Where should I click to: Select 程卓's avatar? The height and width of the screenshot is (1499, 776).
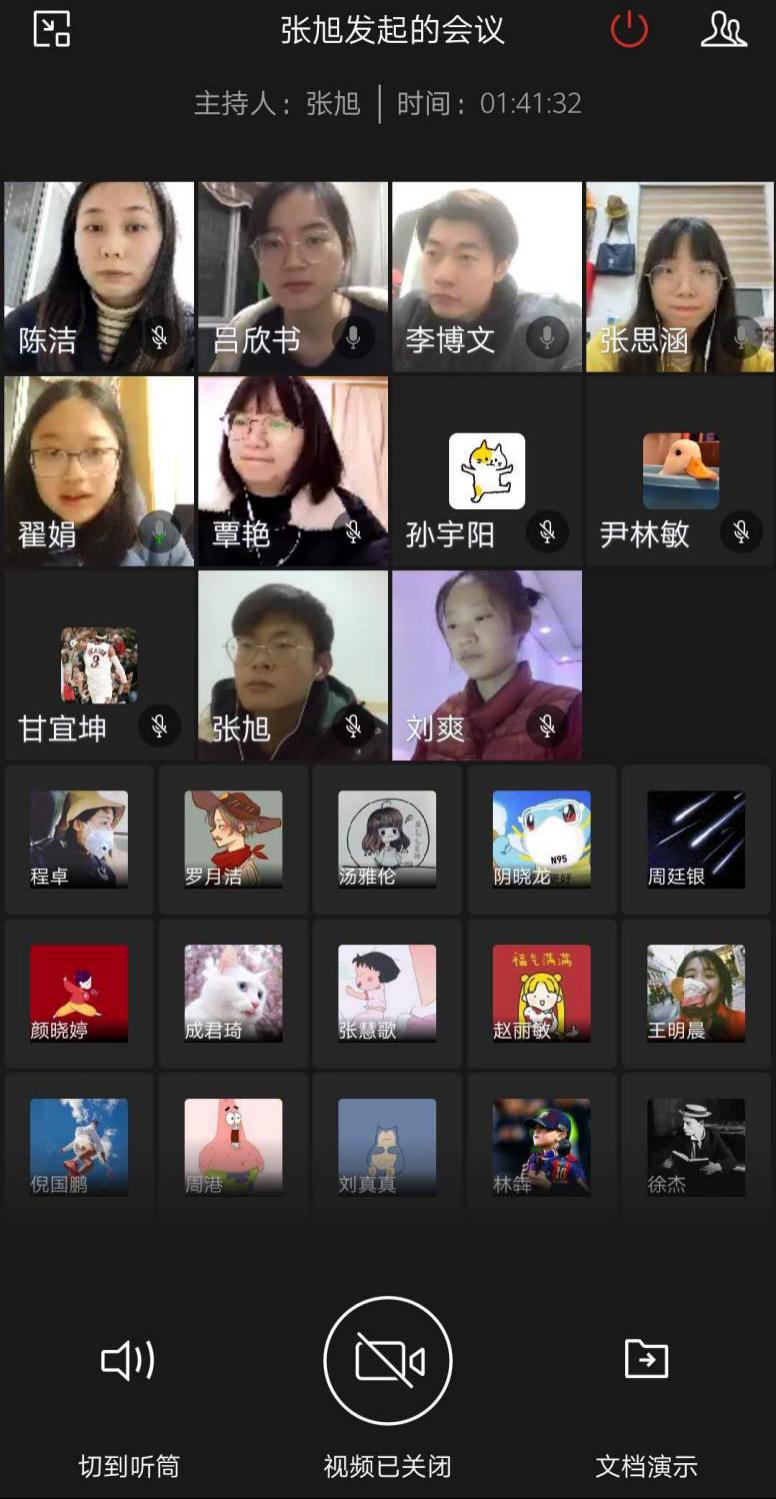[79, 839]
